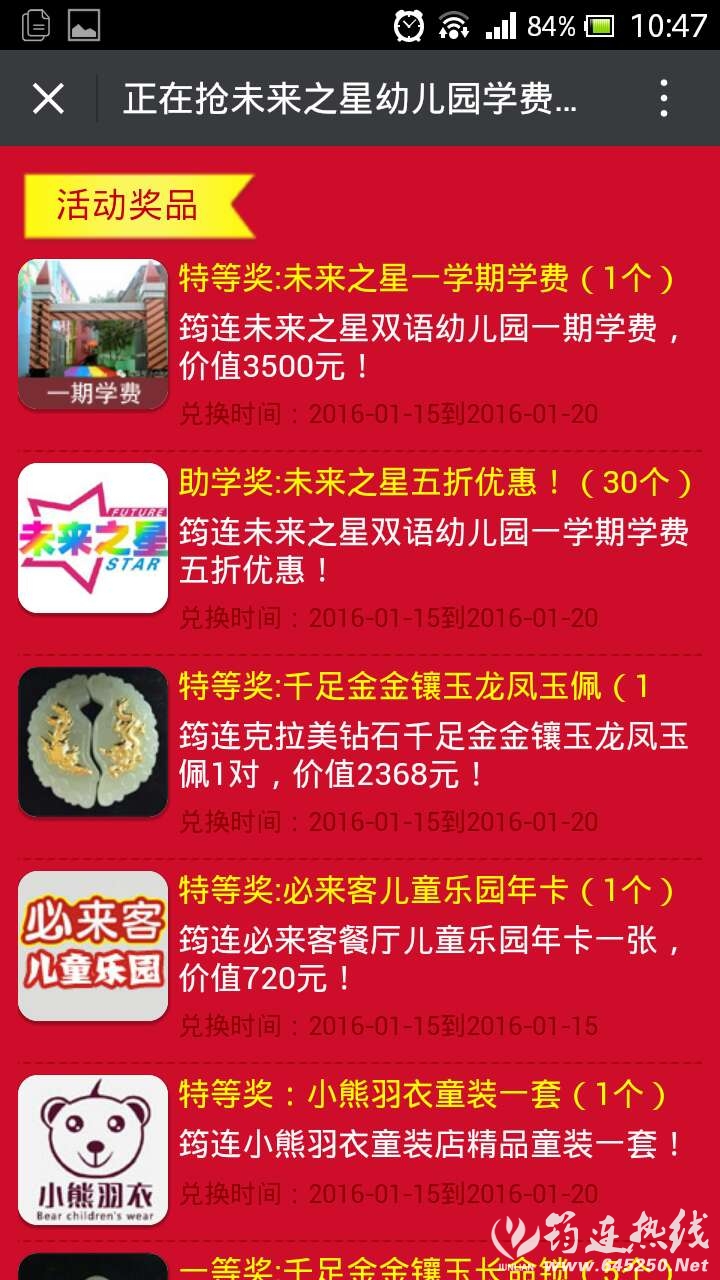Open the three-dot overflow menu
This screenshot has height=1280, width=720.
663,99
